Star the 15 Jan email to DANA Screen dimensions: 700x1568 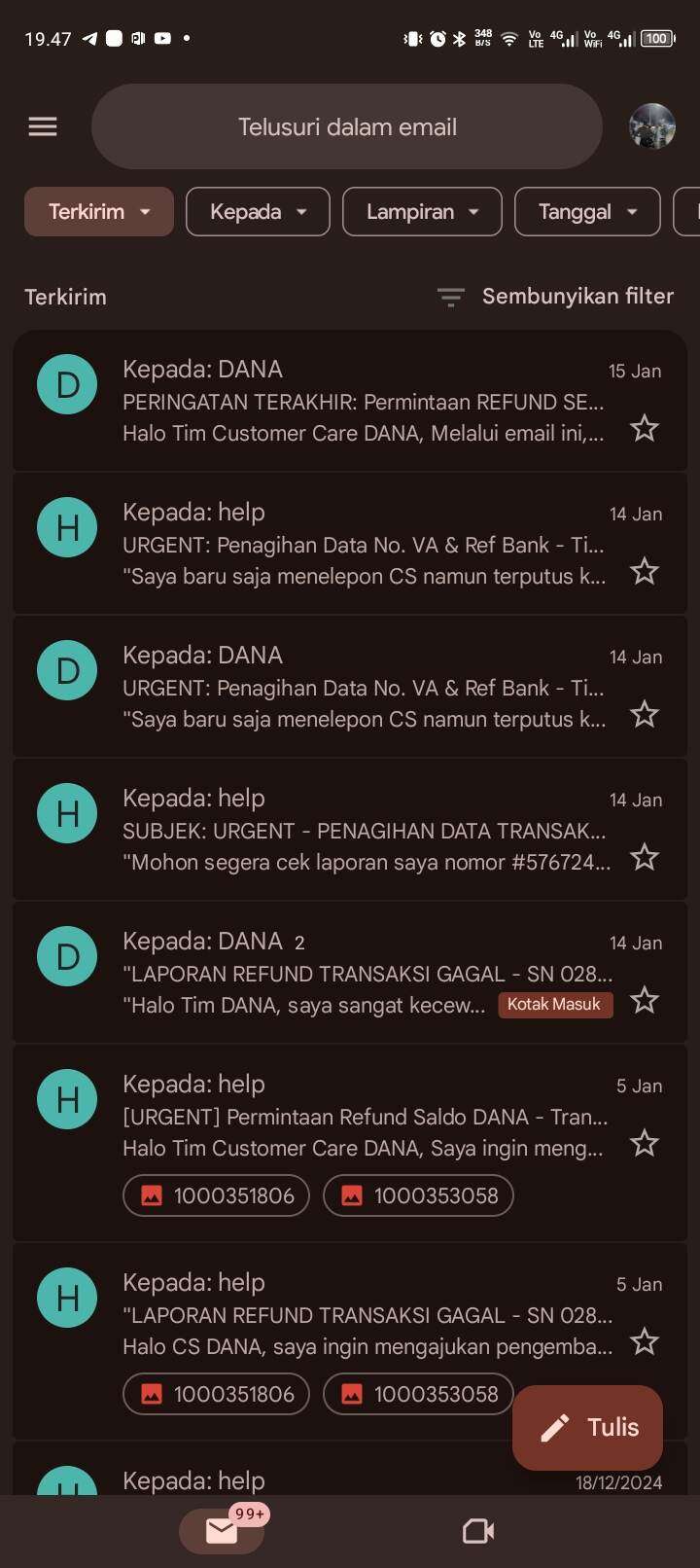(x=645, y=428)
